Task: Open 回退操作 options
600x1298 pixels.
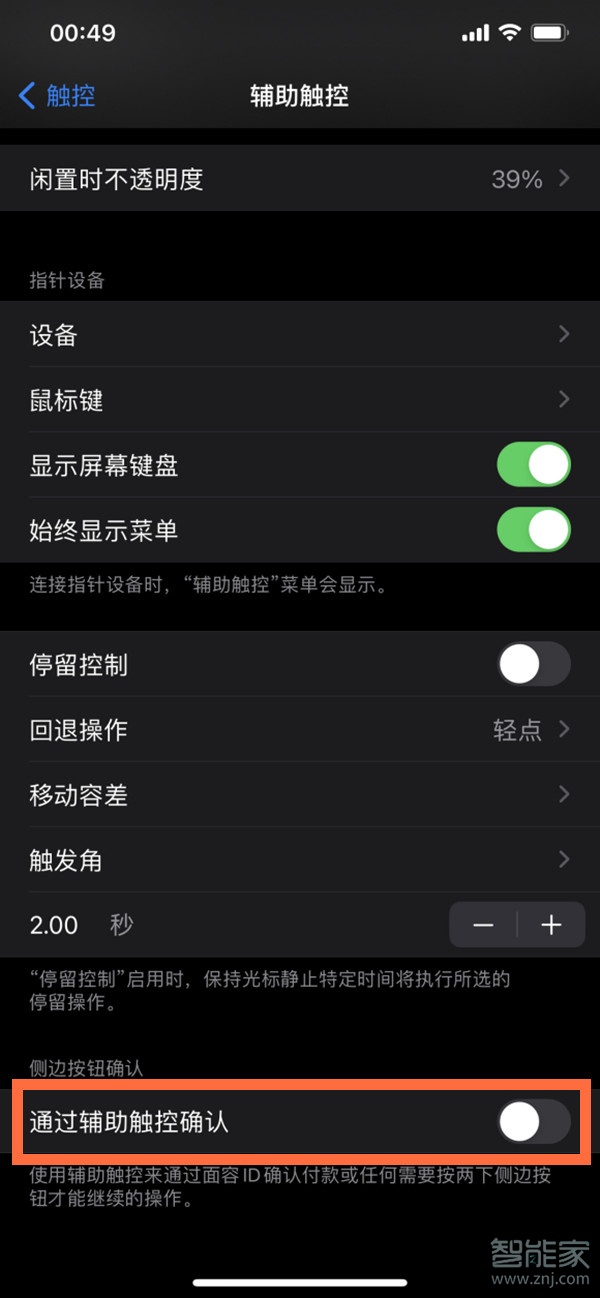Action: (x=300, y=730)
